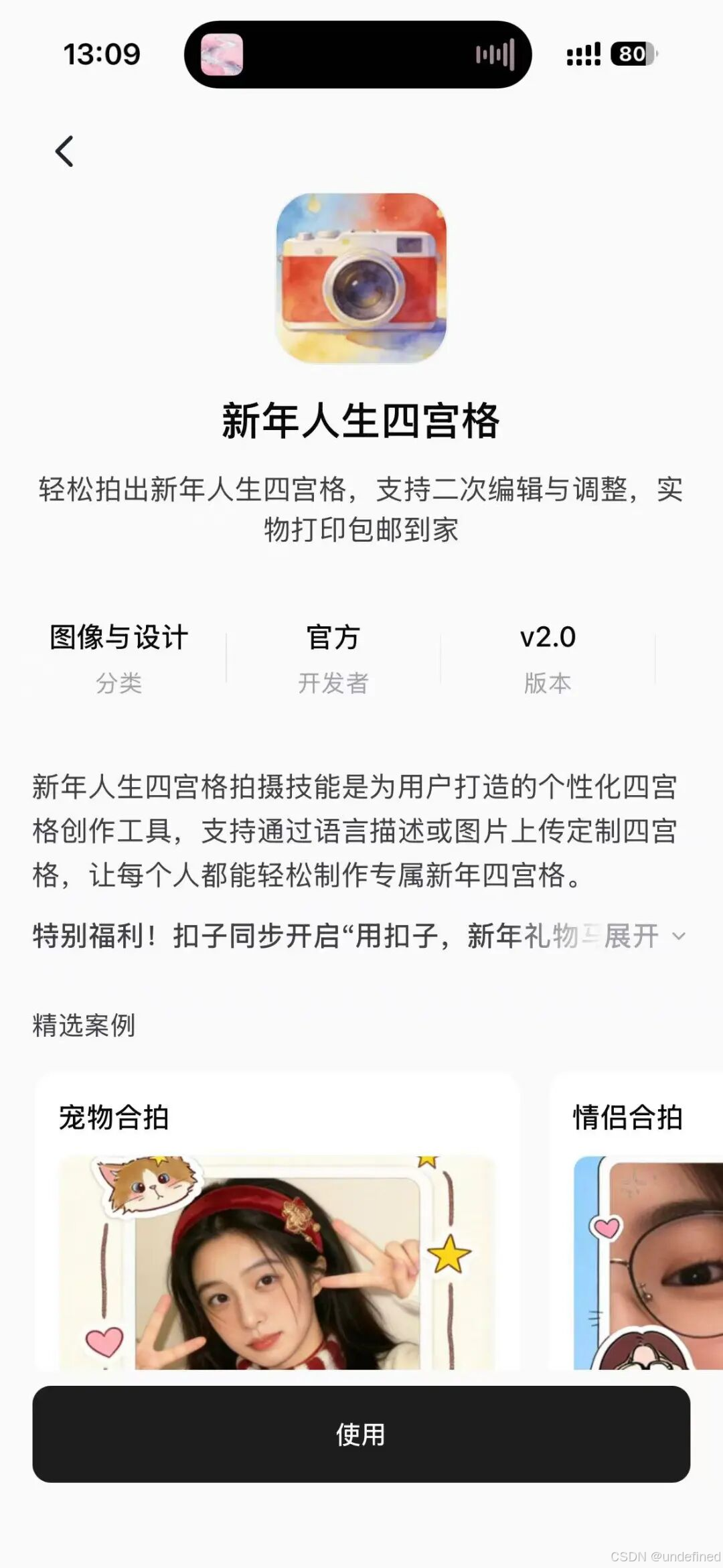Open the 精选案例 section heading
This screenshot has height=1568, width=723.
[x=84, y=1023]
